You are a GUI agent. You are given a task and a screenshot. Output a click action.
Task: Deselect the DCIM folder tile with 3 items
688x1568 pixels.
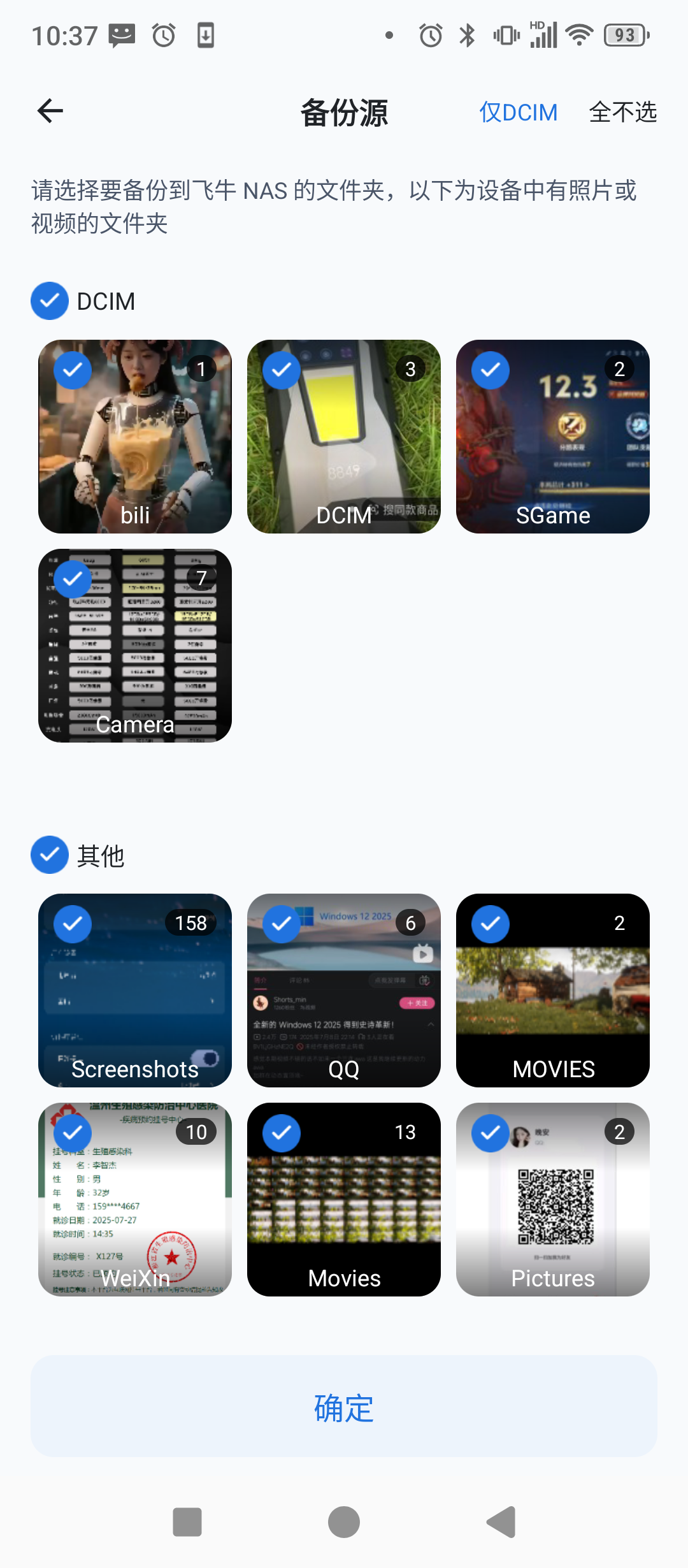pyautogui.click(x=344, y=437)
